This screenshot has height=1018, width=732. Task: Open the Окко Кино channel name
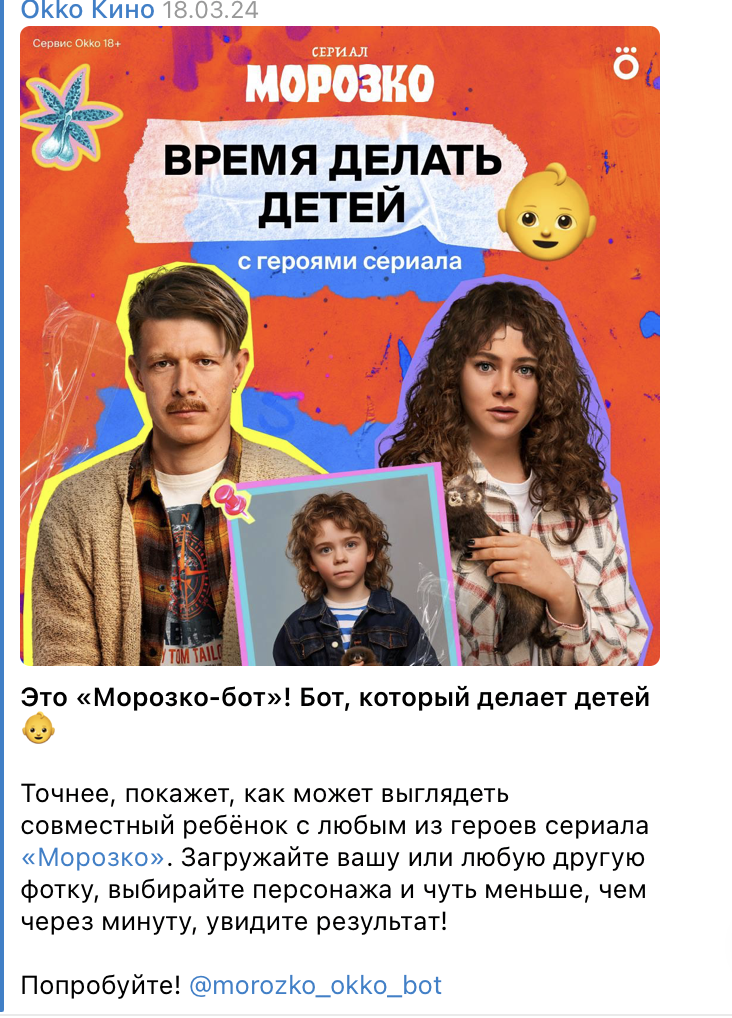[87, 11]
